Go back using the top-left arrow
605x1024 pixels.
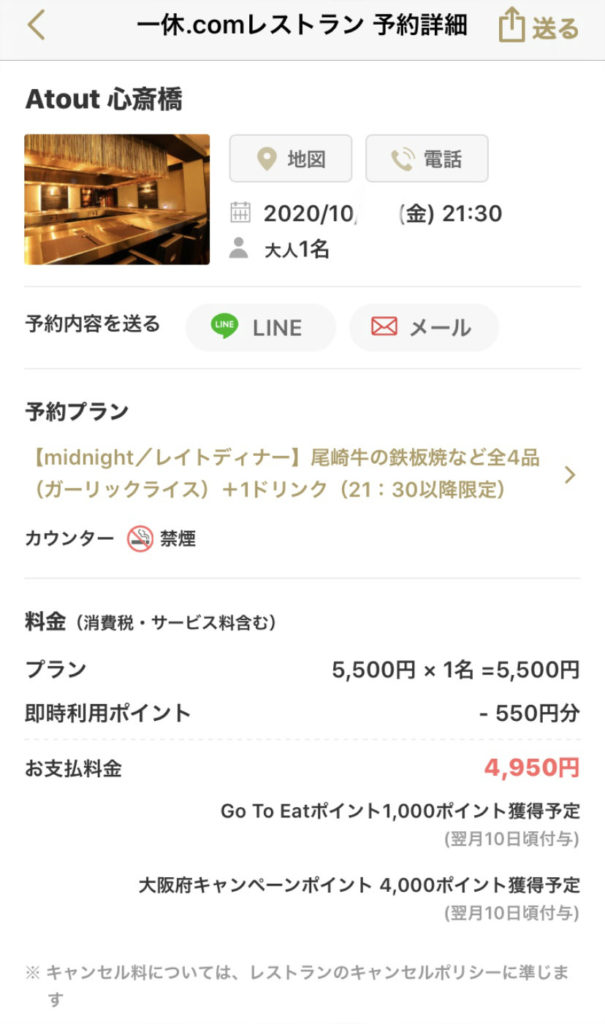pos(36,26)
